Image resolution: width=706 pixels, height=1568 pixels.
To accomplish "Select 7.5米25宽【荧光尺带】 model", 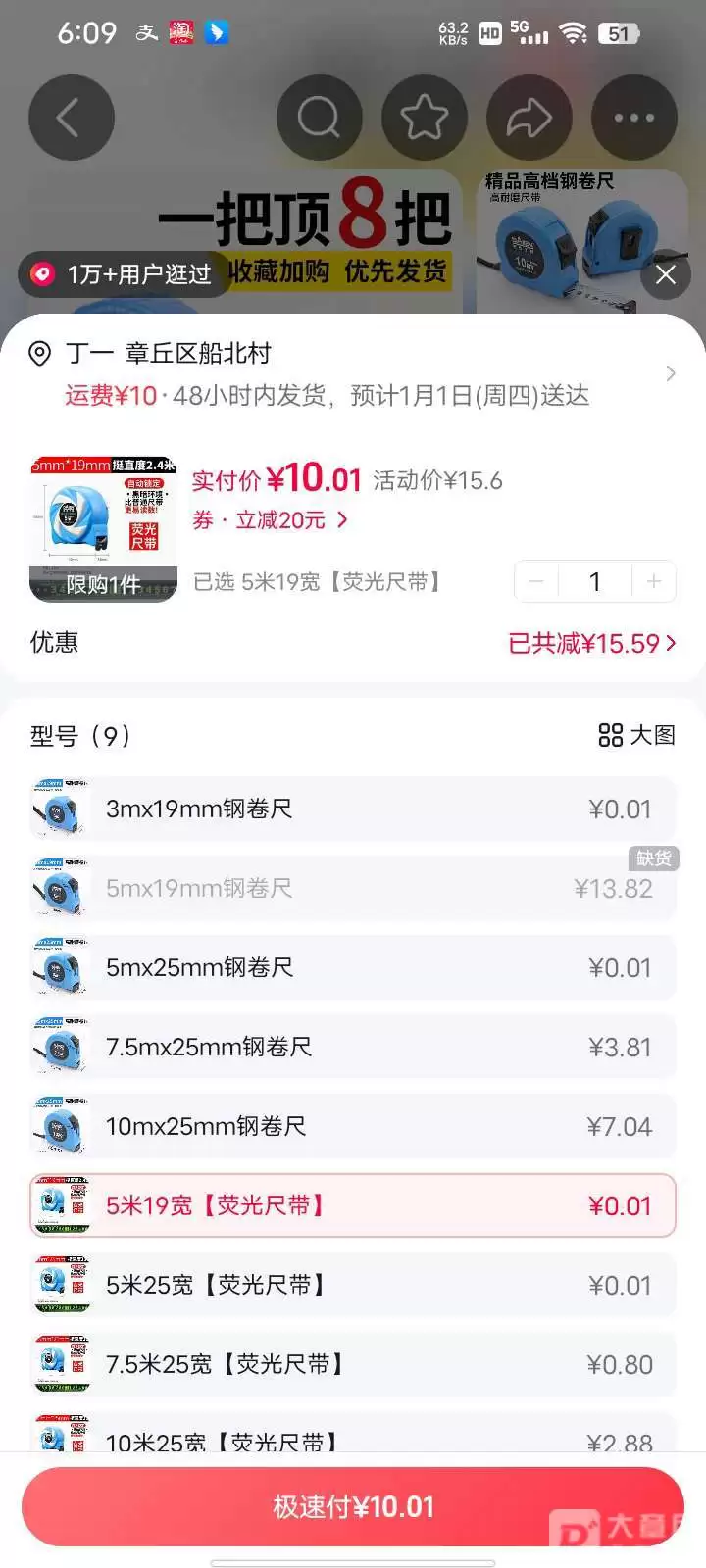I will pos(353,1365).
